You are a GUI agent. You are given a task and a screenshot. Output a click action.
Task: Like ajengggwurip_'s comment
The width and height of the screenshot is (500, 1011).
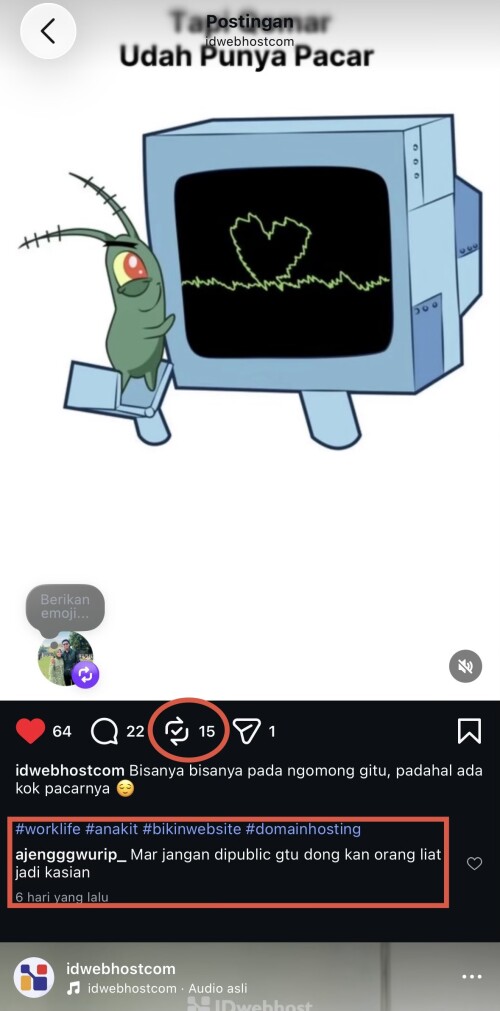pos(474,863)
